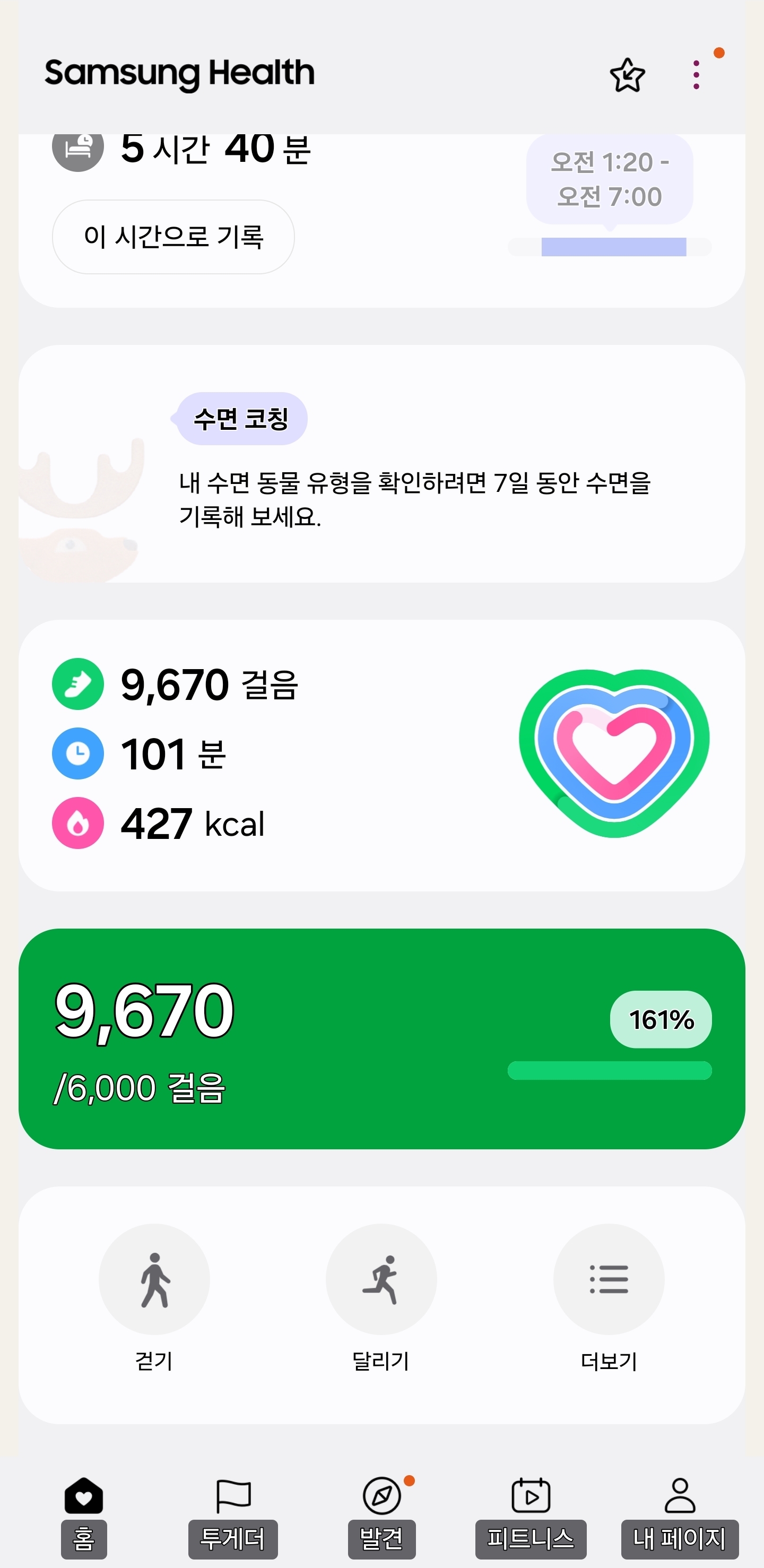This screenshot has width=764, height=1568.
Task: Start a 걷기 walking workout
Action: [x=154, y=1279]
